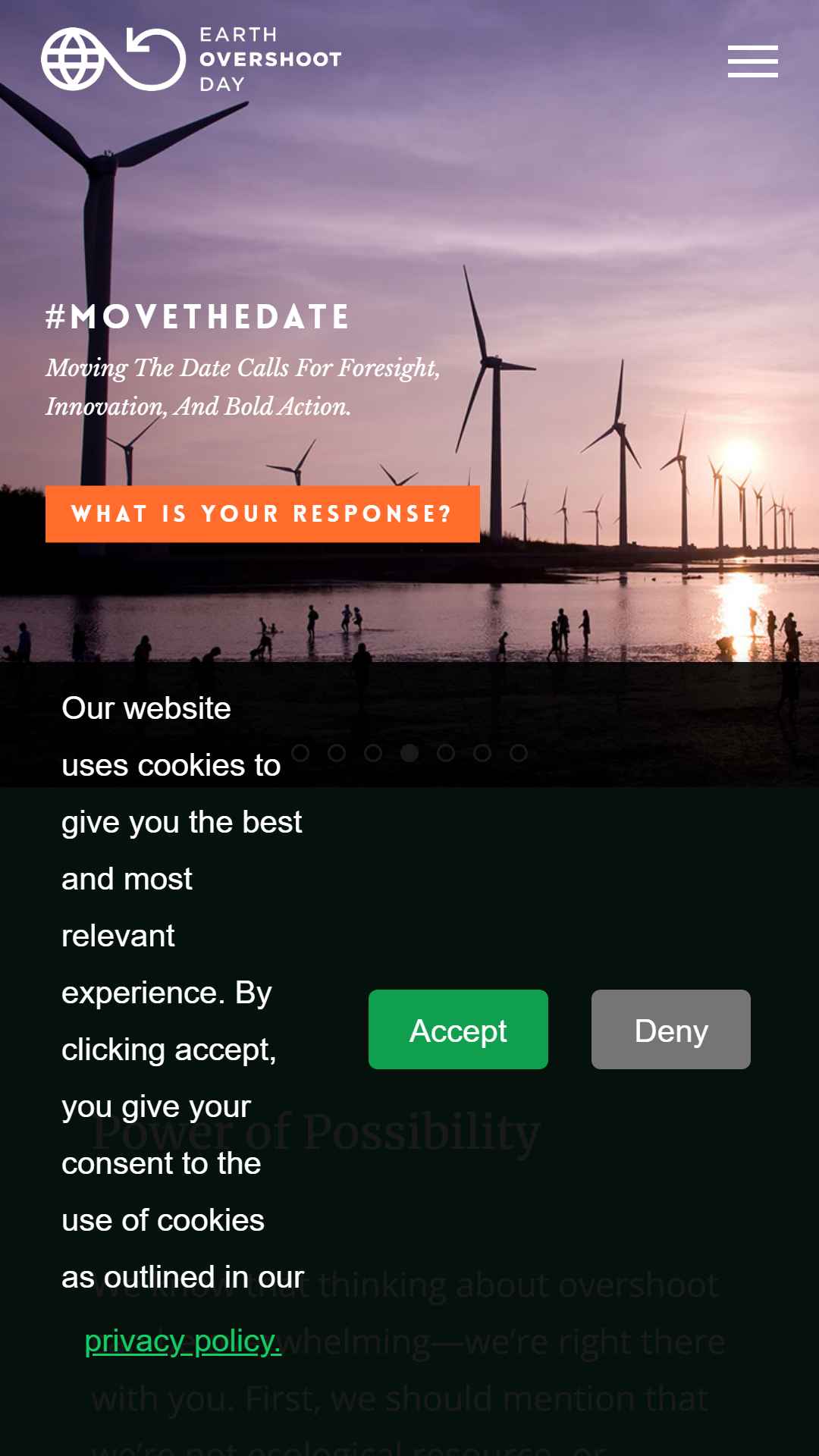Select the fifth carousel slide dot

coord(446,753)
